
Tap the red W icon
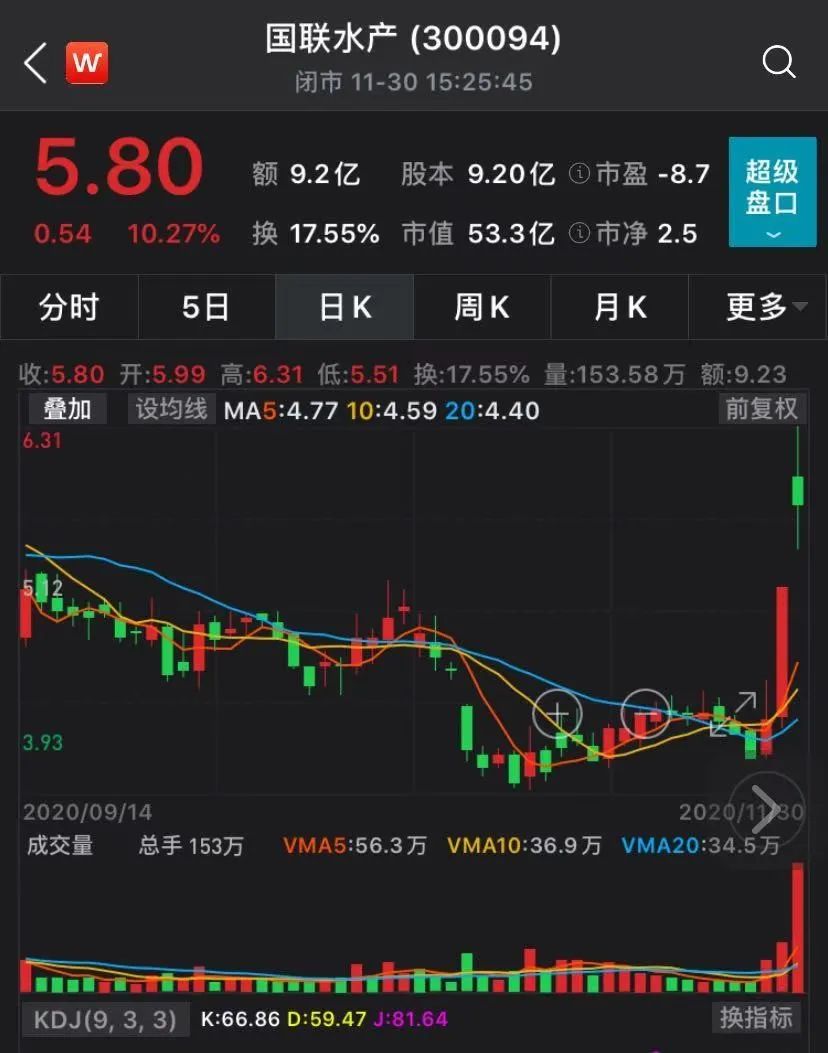coord(87,63)
